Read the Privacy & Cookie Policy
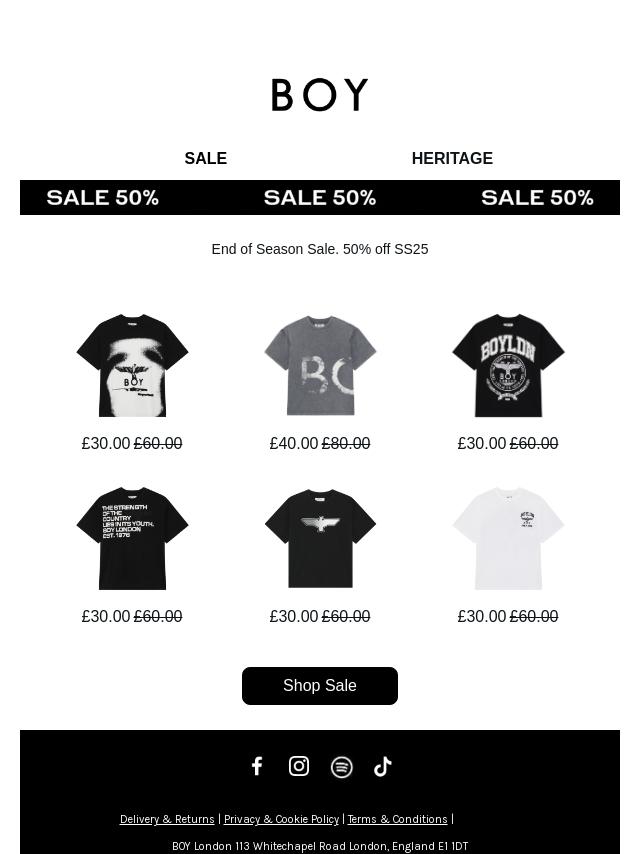 (281, 819)
